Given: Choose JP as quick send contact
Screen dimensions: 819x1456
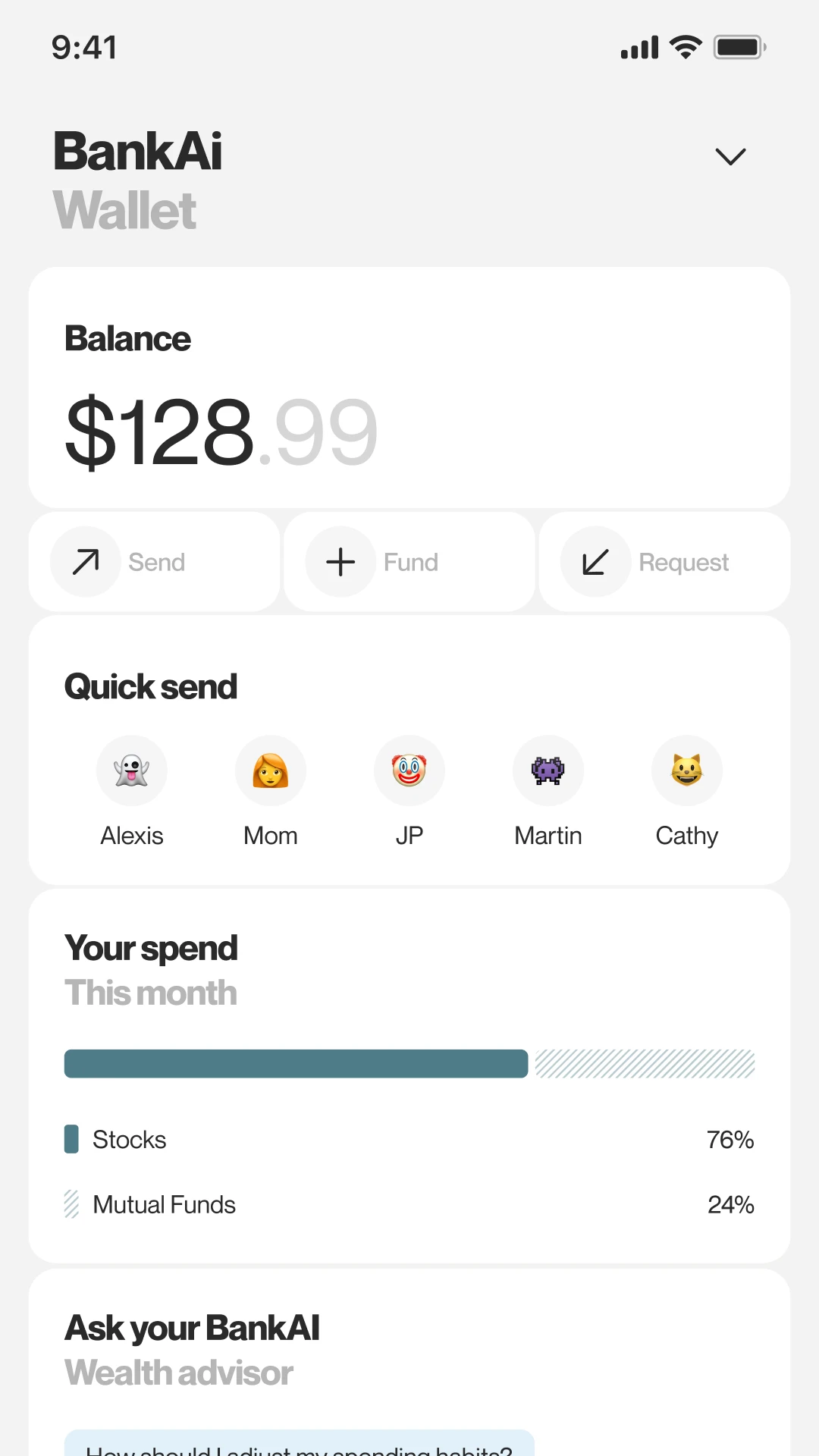Looking at the screenshot, I should [409, 792].
